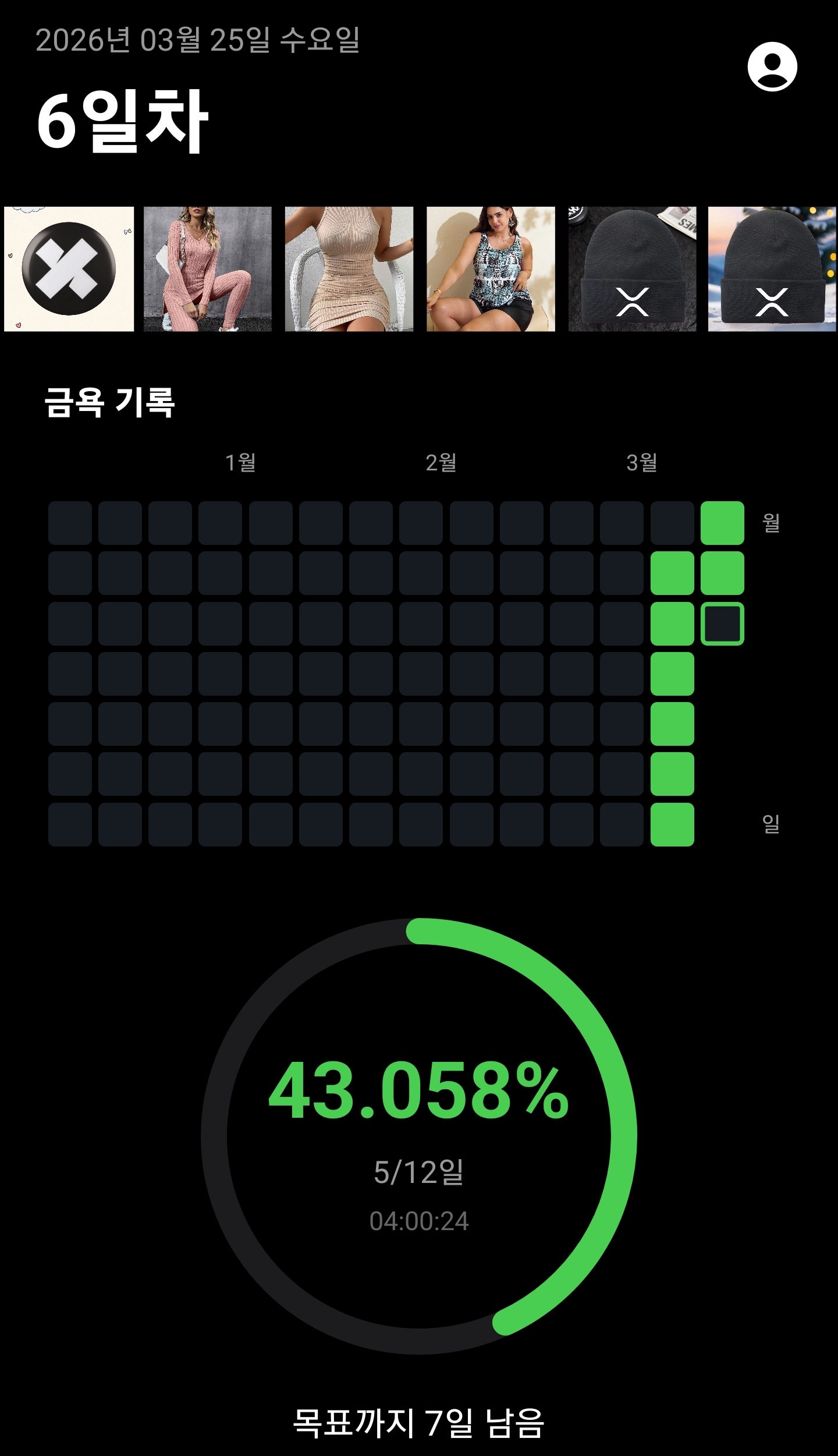Open the round X badge product tile

point(69,269)
